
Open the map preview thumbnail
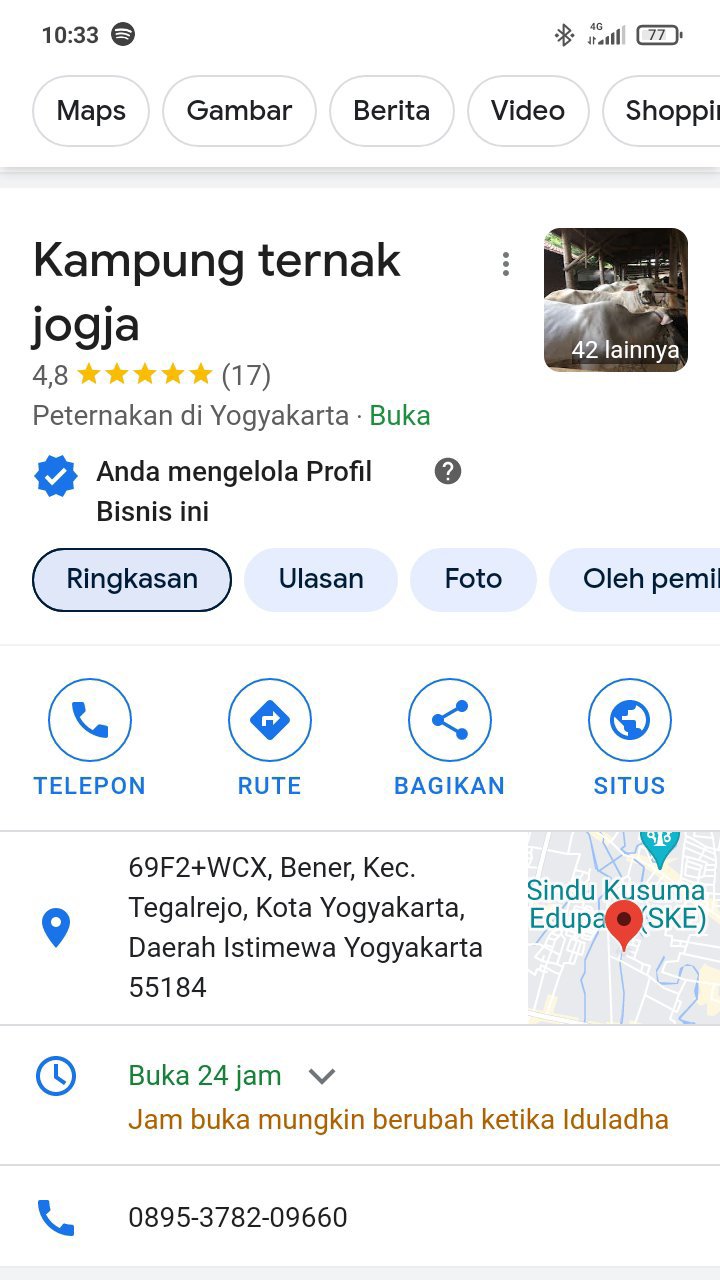[x=624, y=927]
